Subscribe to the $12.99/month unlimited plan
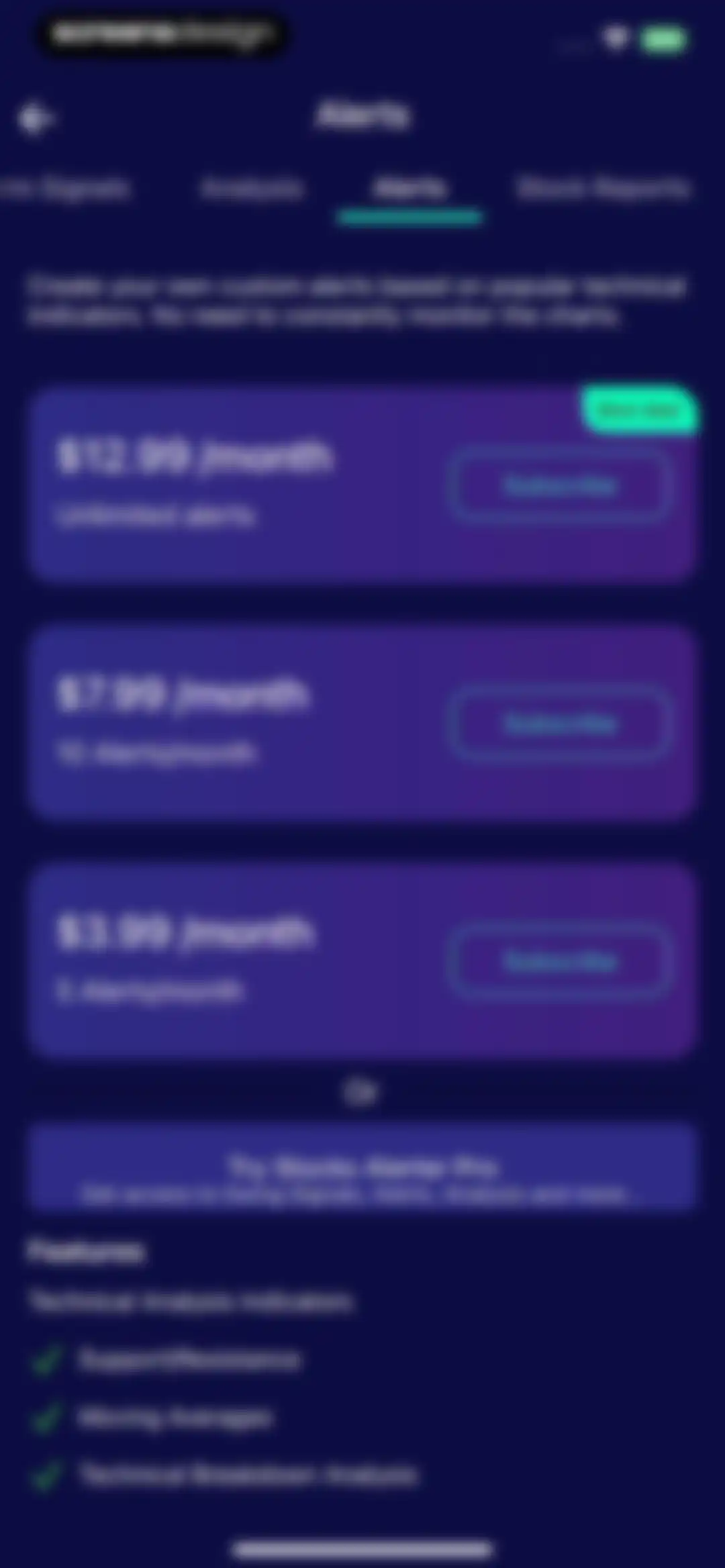This screenshot has width=725, height=1568. point(560,485)
